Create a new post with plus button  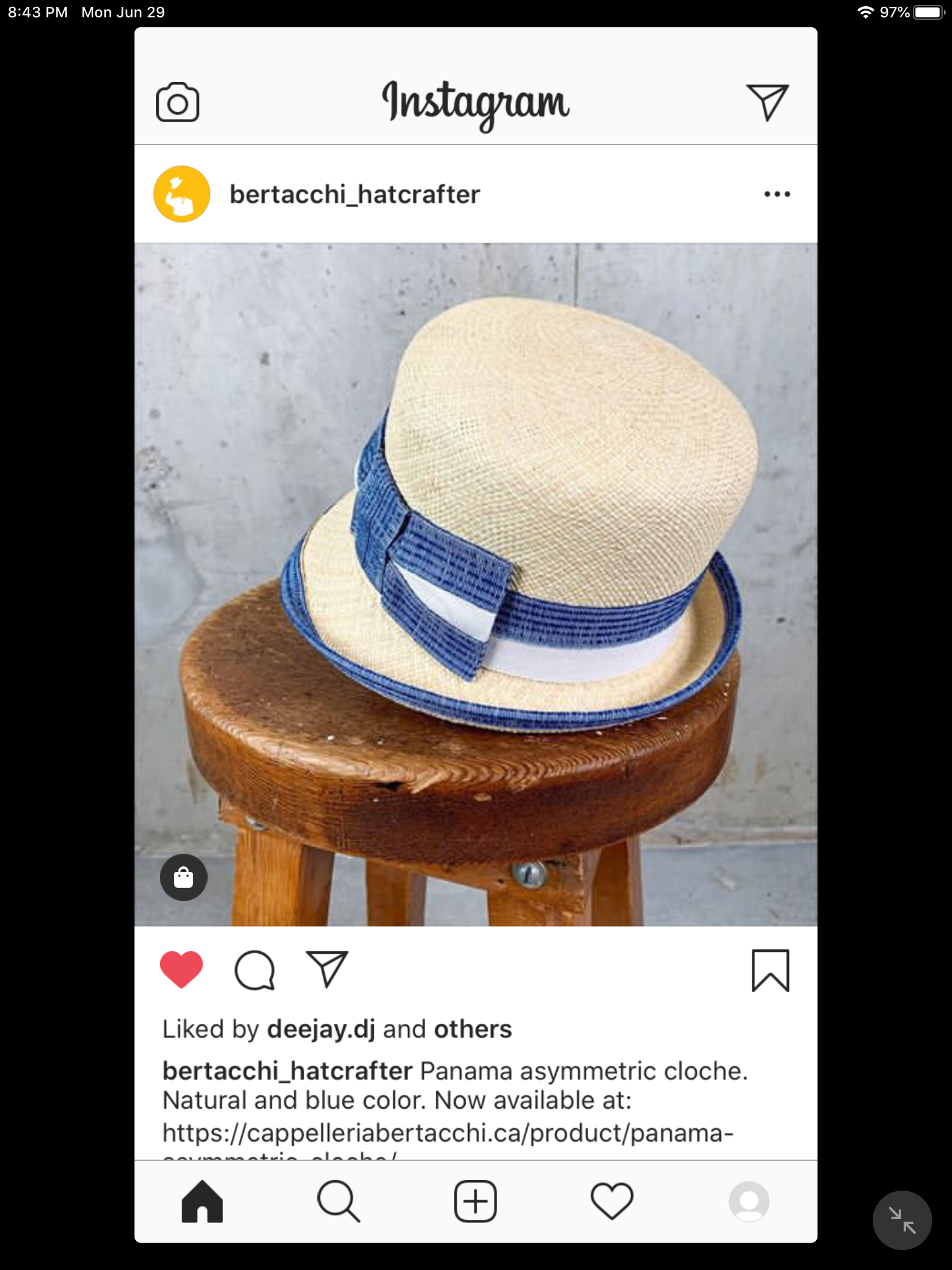tap(475, 1201)
